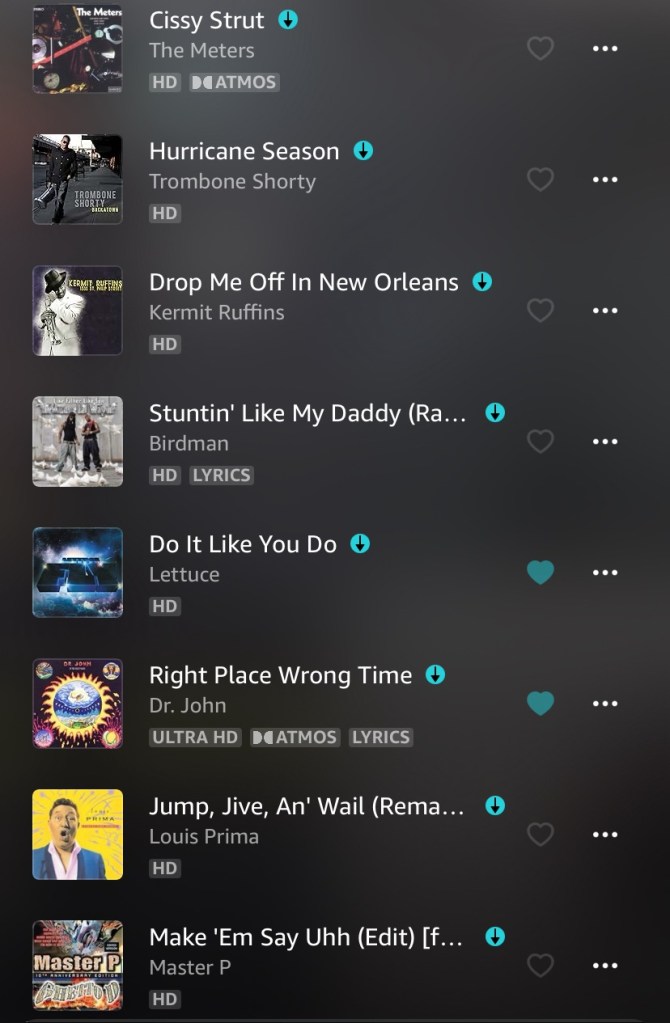The image size is (670, 1023).
Task: Open the three-dot menu for Birdman's track
Action: [604, 441]
